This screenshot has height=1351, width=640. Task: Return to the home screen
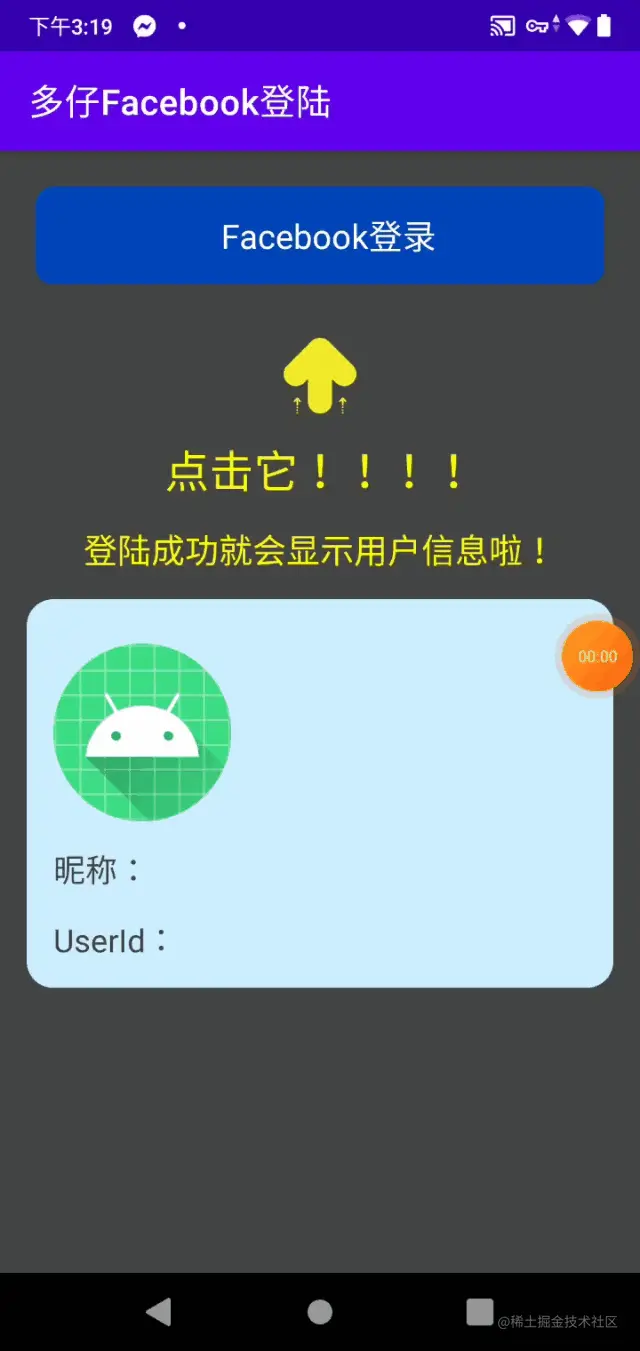(x=320, y=1312)
